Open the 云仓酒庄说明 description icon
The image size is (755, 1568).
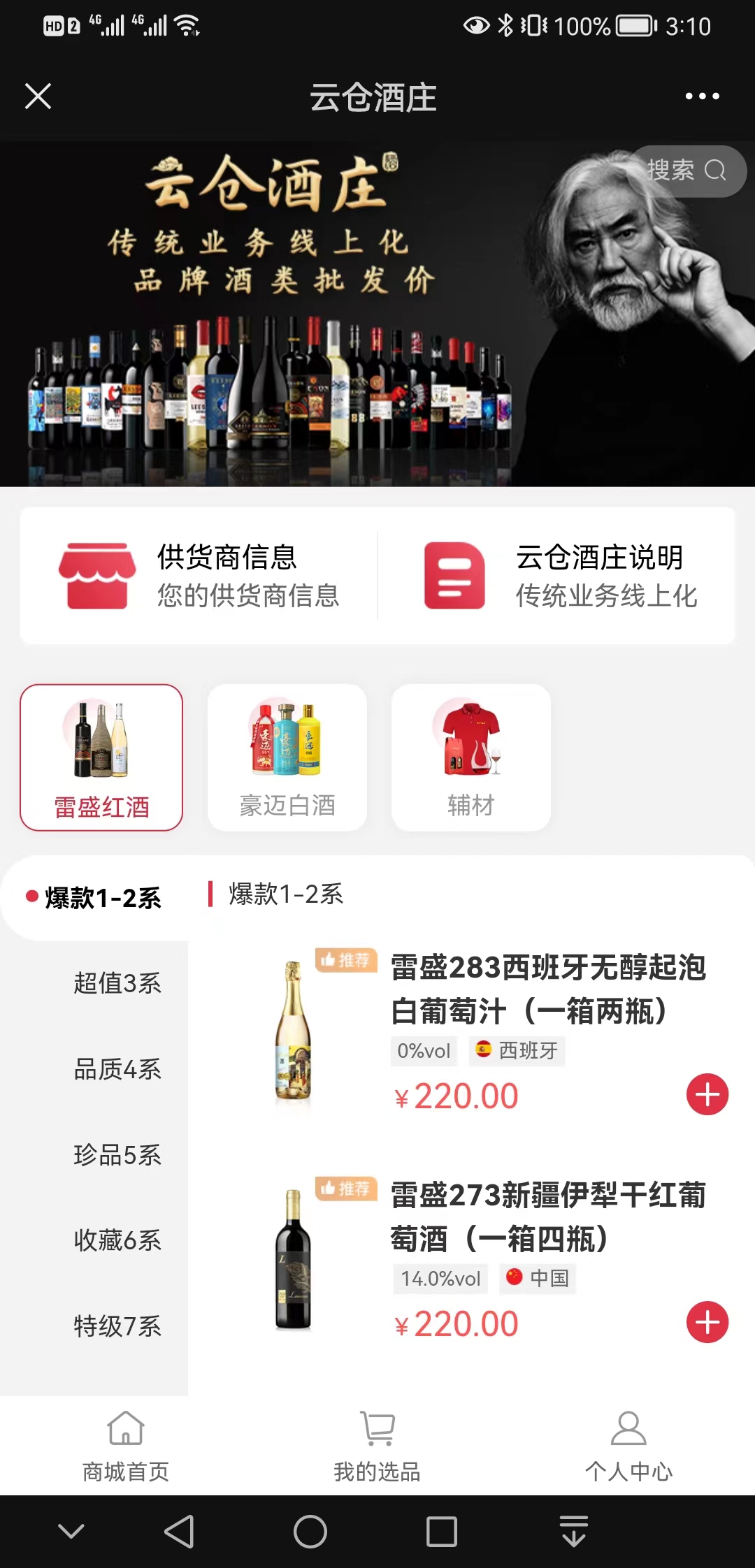point(455,574)
